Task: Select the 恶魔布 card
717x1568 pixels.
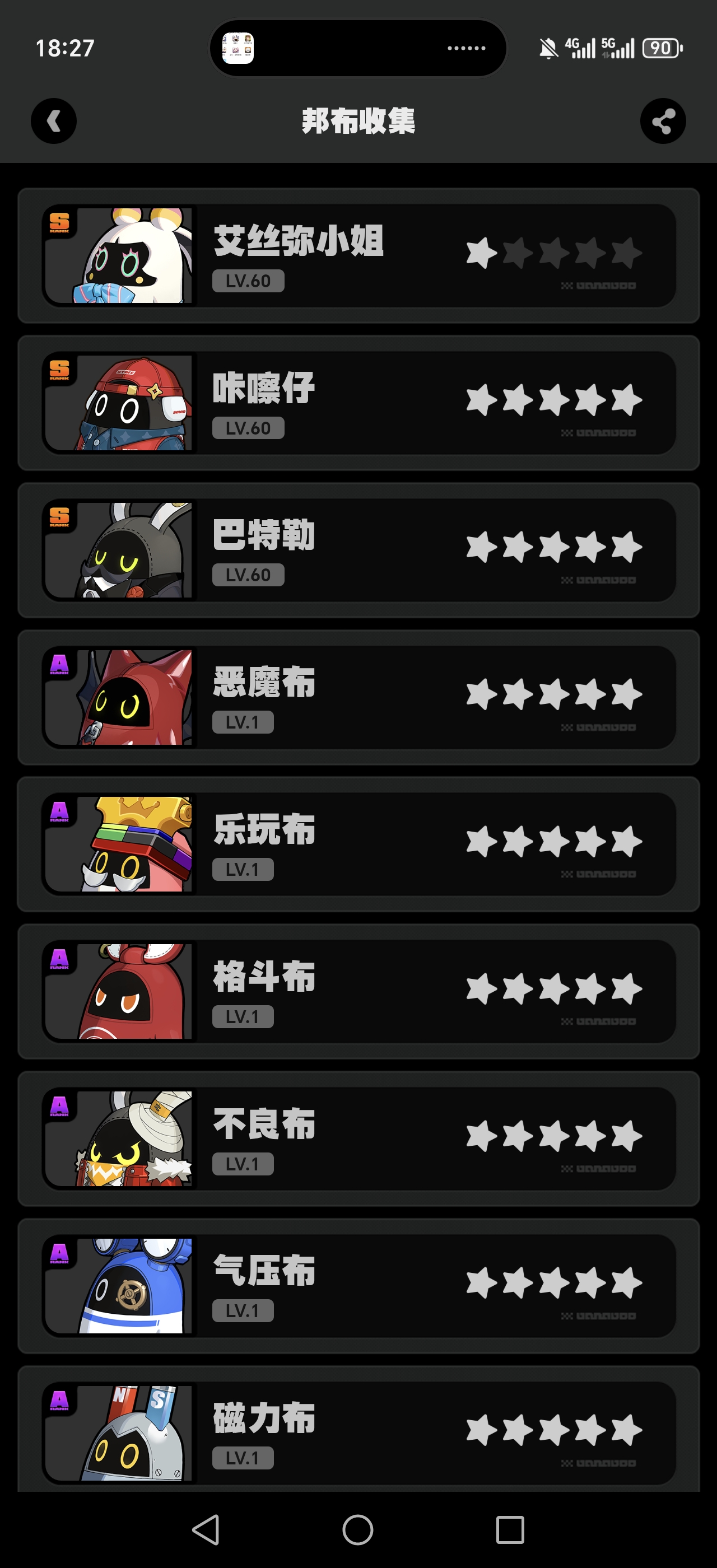Action: click(x=358, y=698)
